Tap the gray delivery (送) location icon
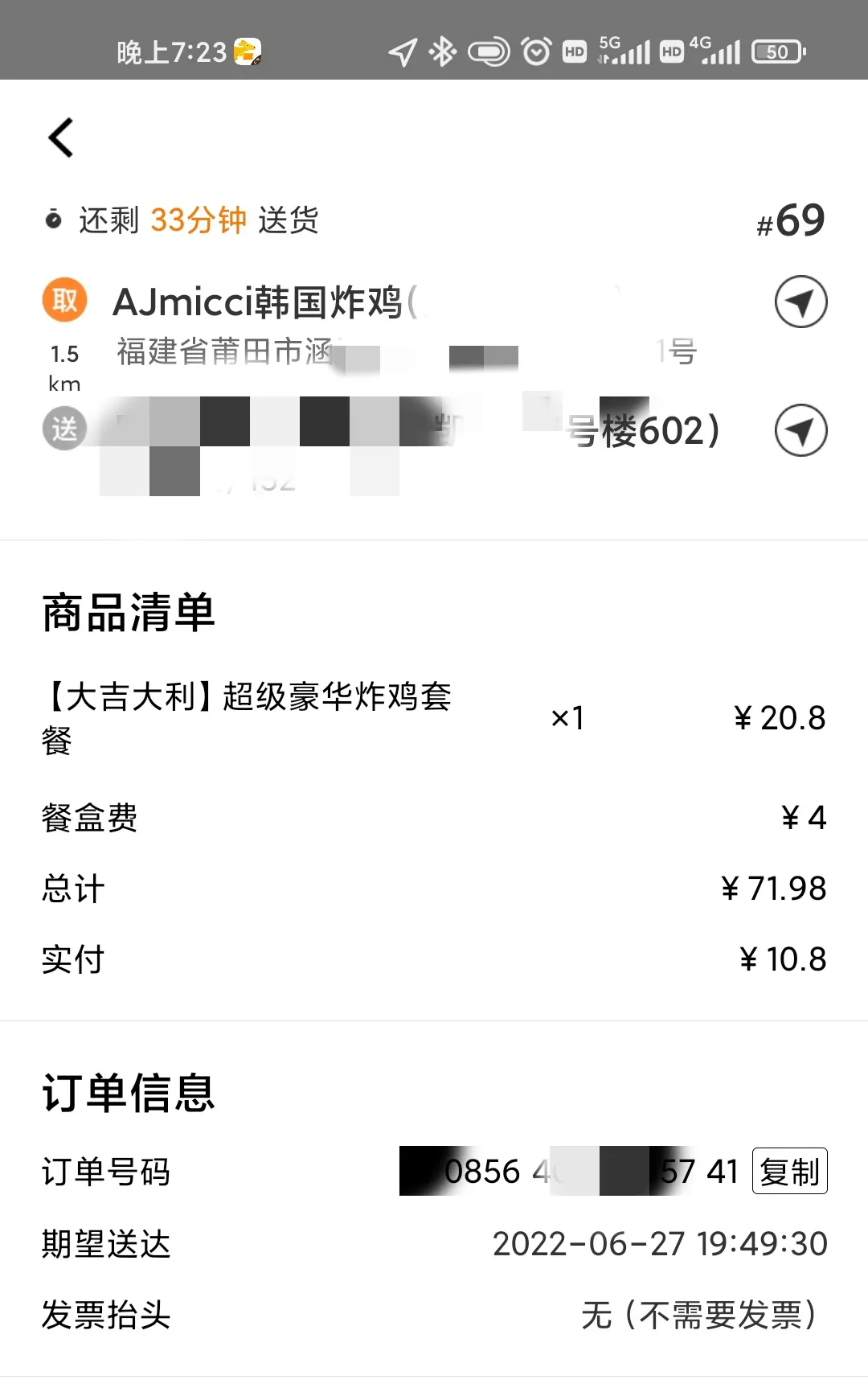This screenshot has height=1396, width=868. pyautogui.click(x=64, y=429)
